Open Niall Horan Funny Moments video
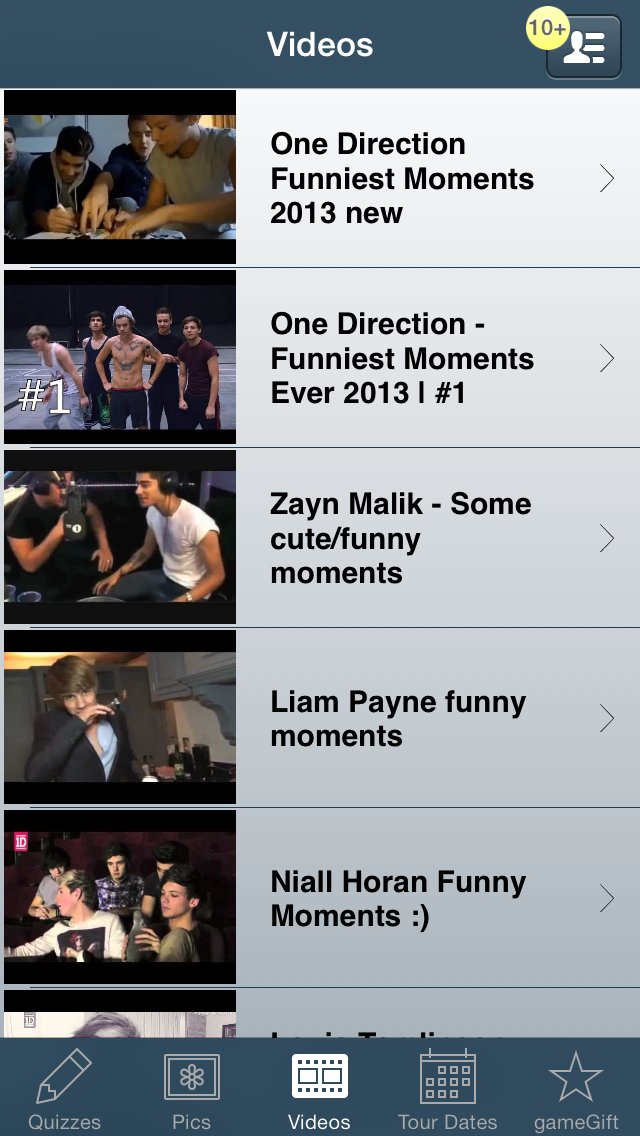 tap(320, 898)
